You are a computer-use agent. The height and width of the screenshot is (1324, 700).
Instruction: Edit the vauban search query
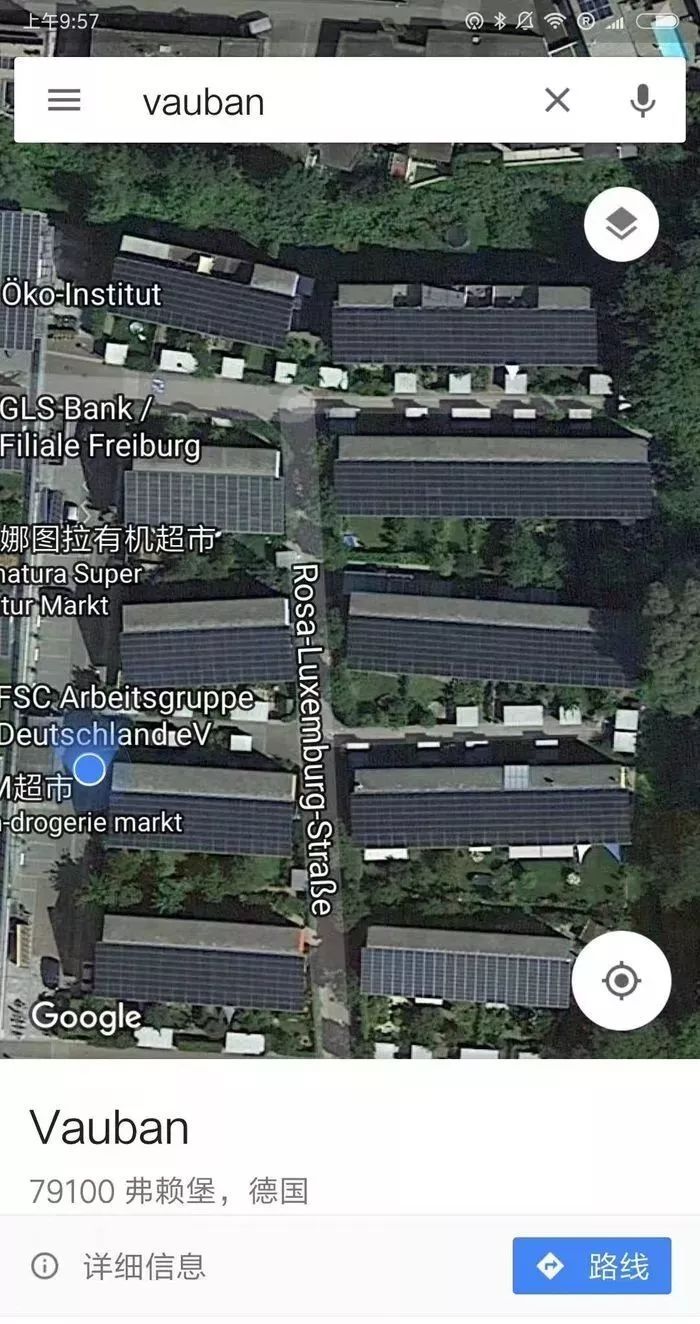300,101
